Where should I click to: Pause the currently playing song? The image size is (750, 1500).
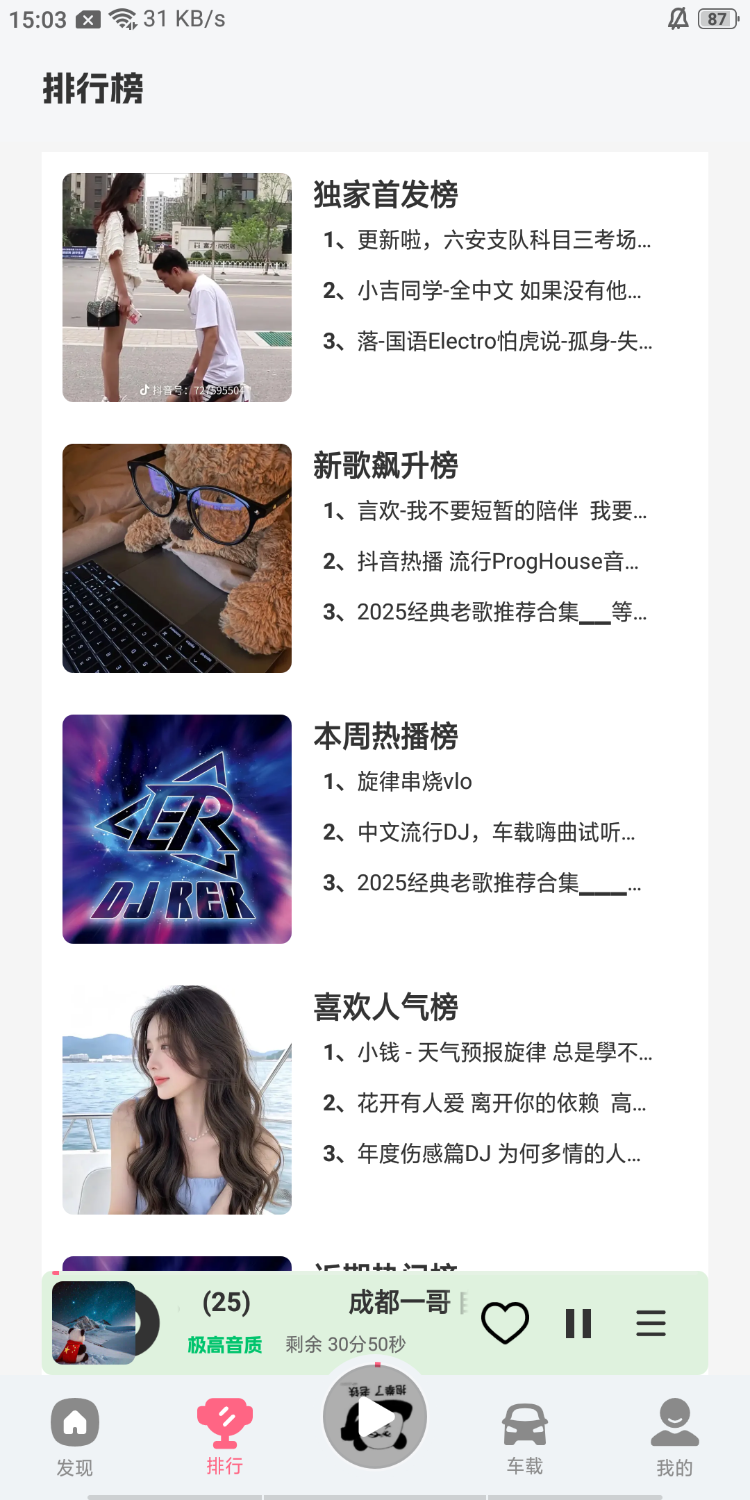578,1322
